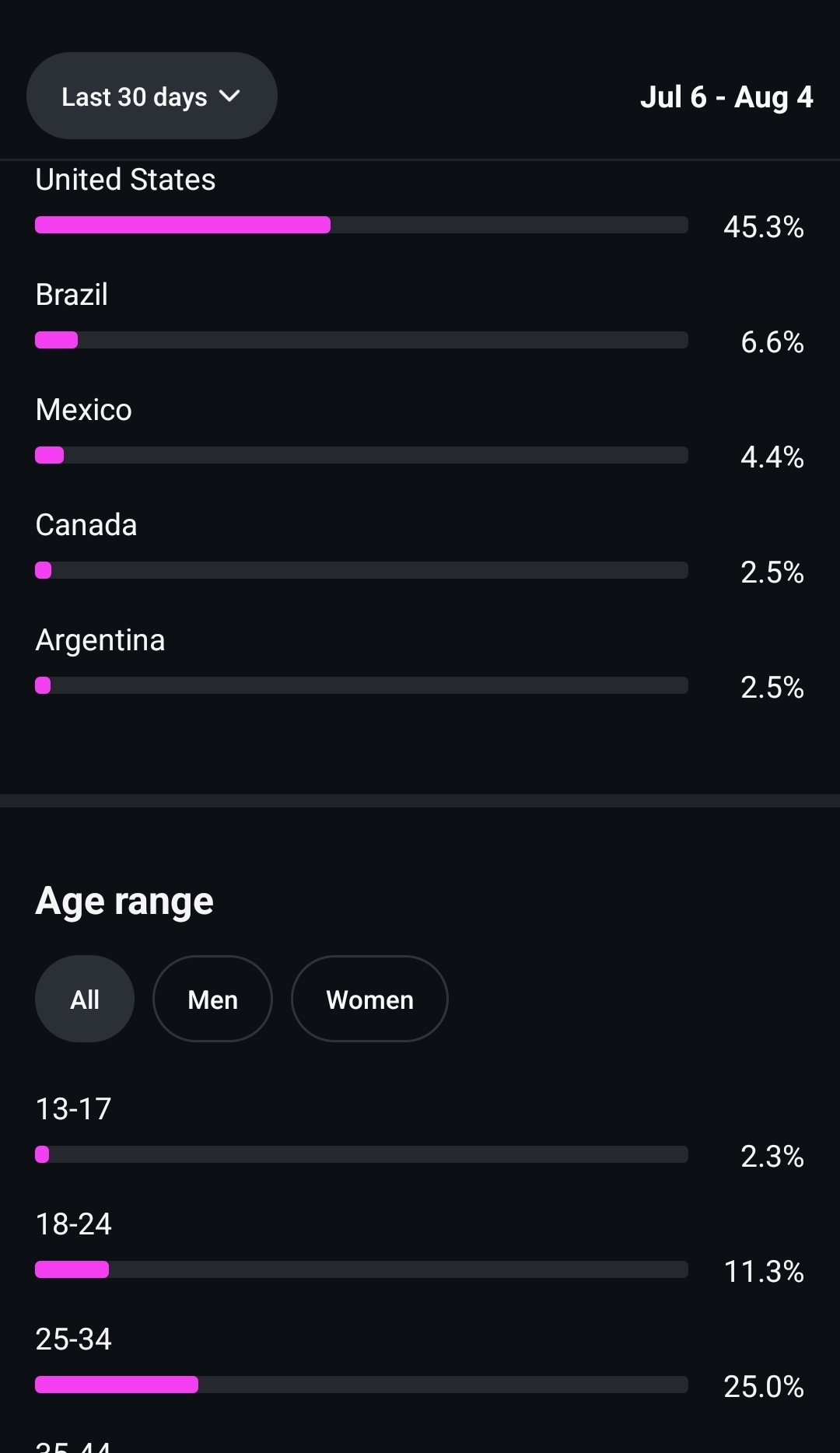Filter age range by Men

(x=212, y=1000)
